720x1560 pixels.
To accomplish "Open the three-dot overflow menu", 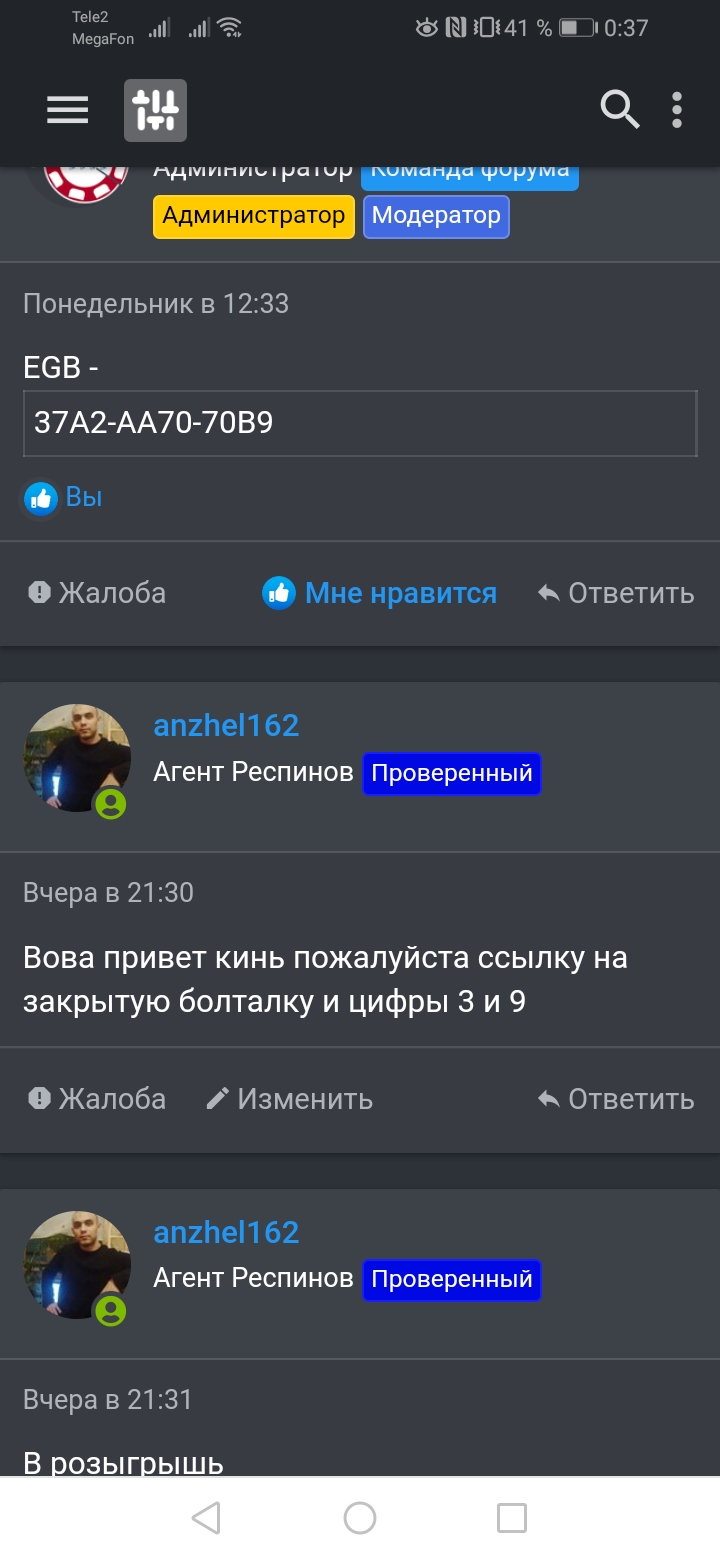I will pyautogui.click(x=677, y=109).
